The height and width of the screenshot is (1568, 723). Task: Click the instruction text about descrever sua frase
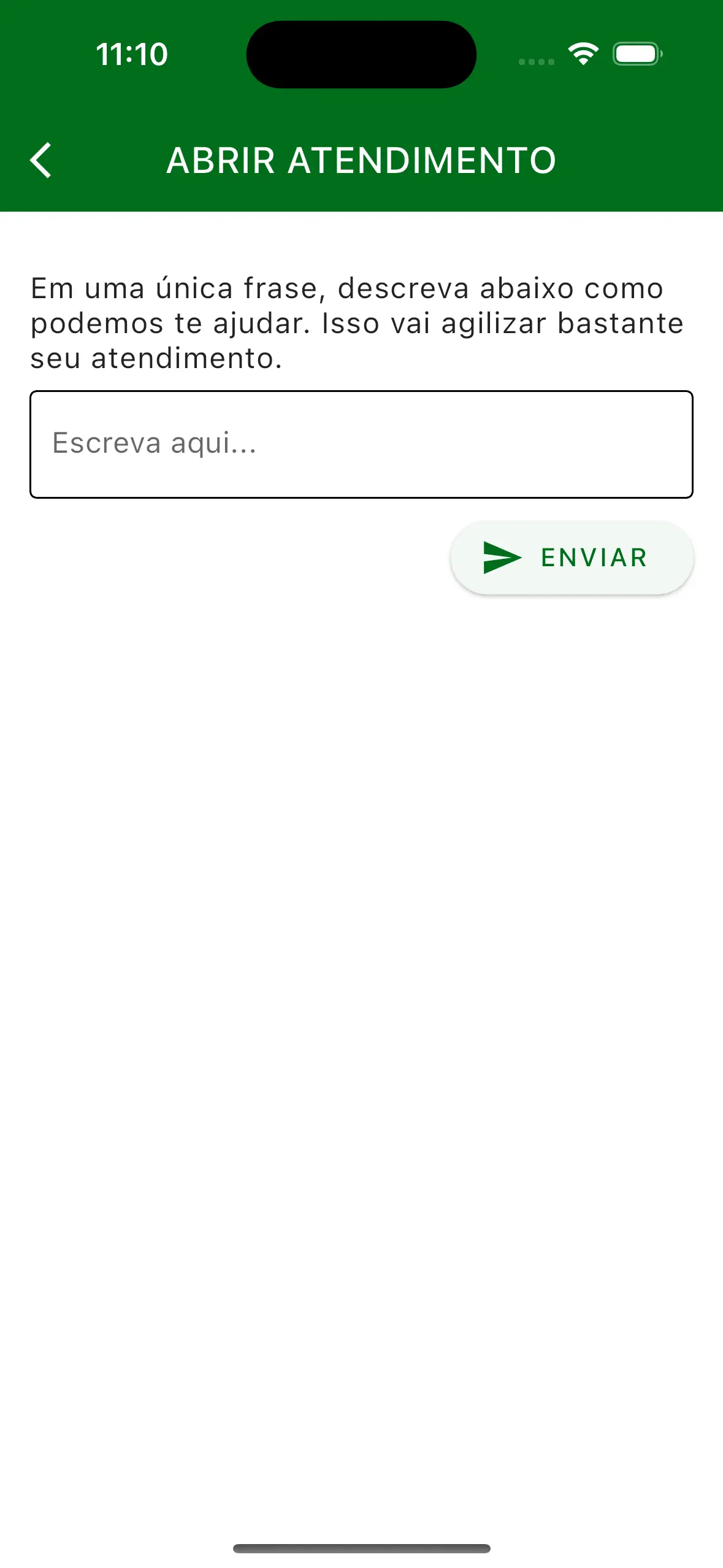pyautogui.click(x=358, y=321)
